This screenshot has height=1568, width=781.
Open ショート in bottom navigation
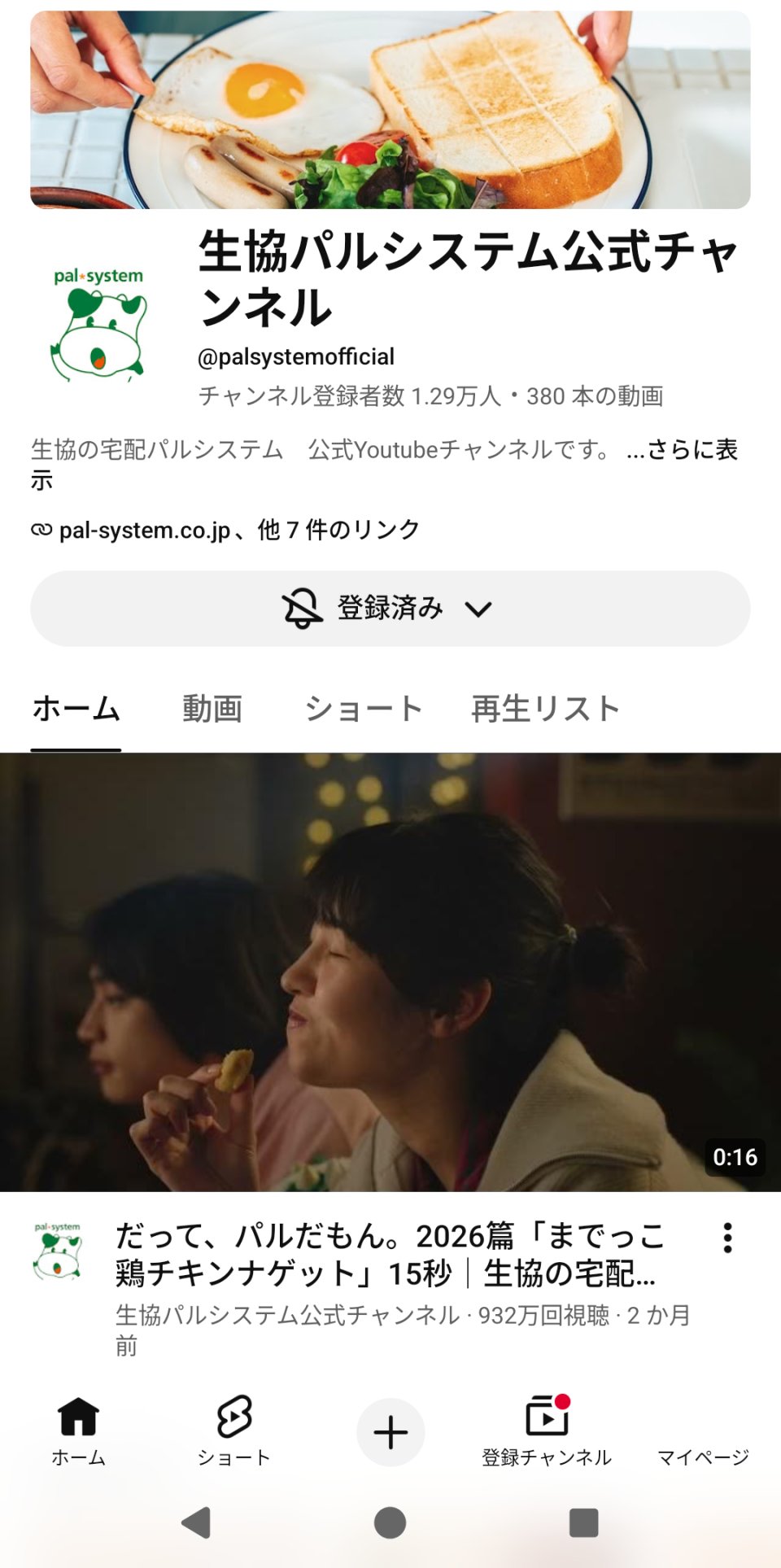[x=234, y=1432]
